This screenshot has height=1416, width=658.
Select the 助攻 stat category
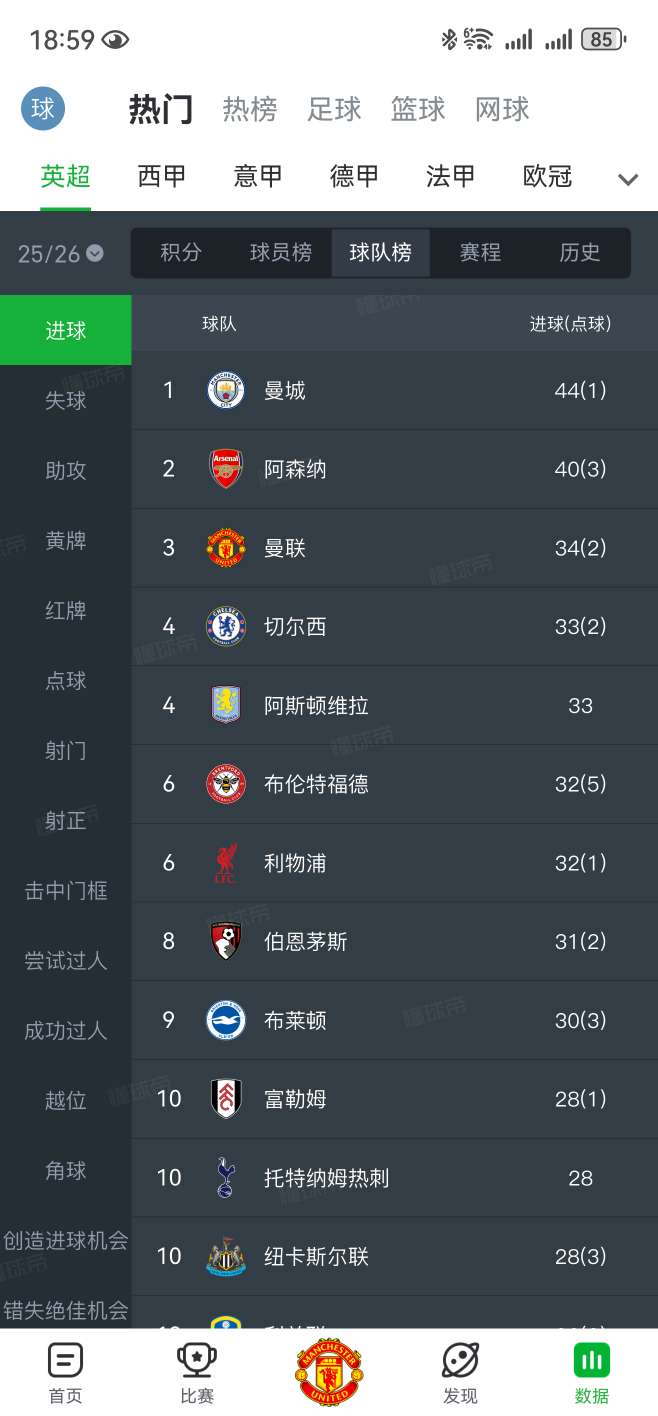[66, 470]
